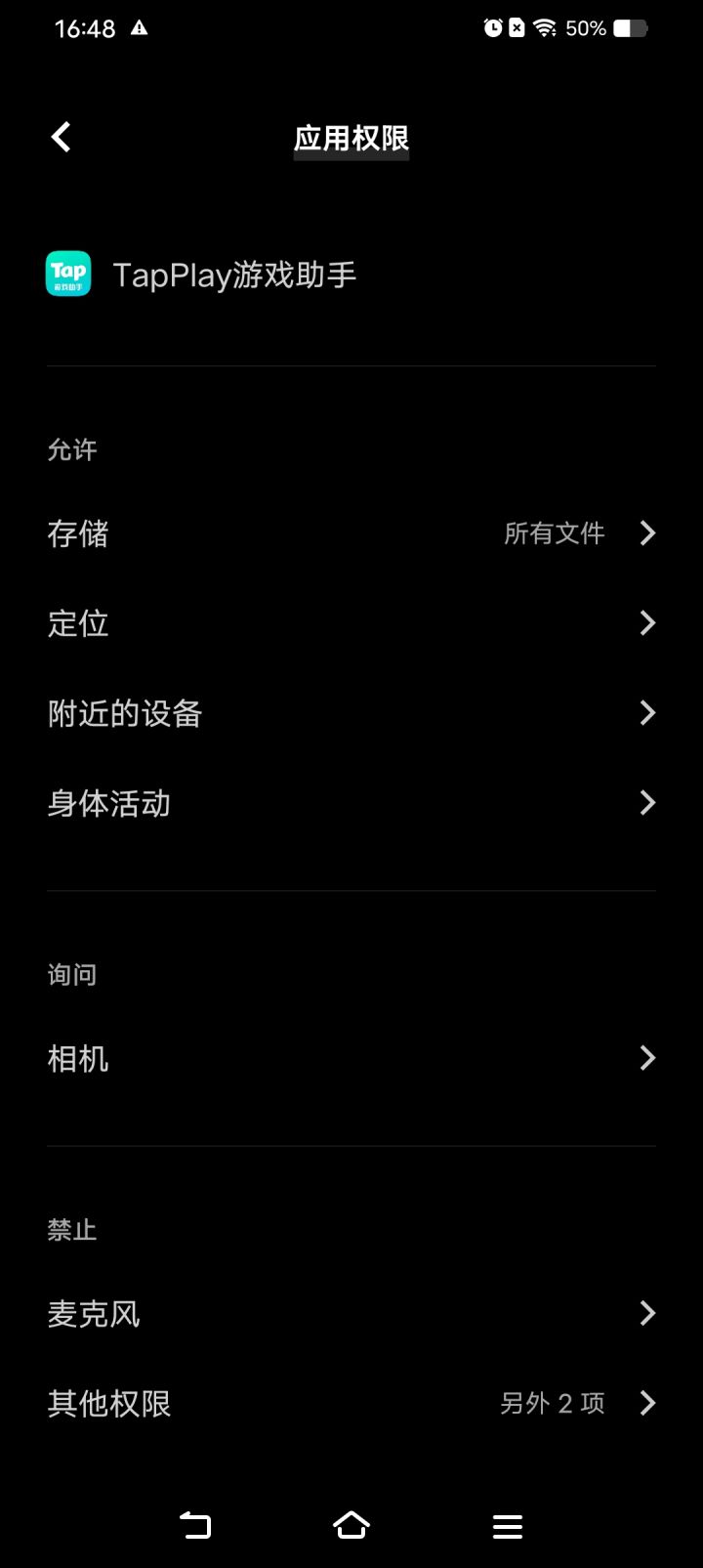Tap the TapPlay游戏助手 app icon

click(66, 274)
